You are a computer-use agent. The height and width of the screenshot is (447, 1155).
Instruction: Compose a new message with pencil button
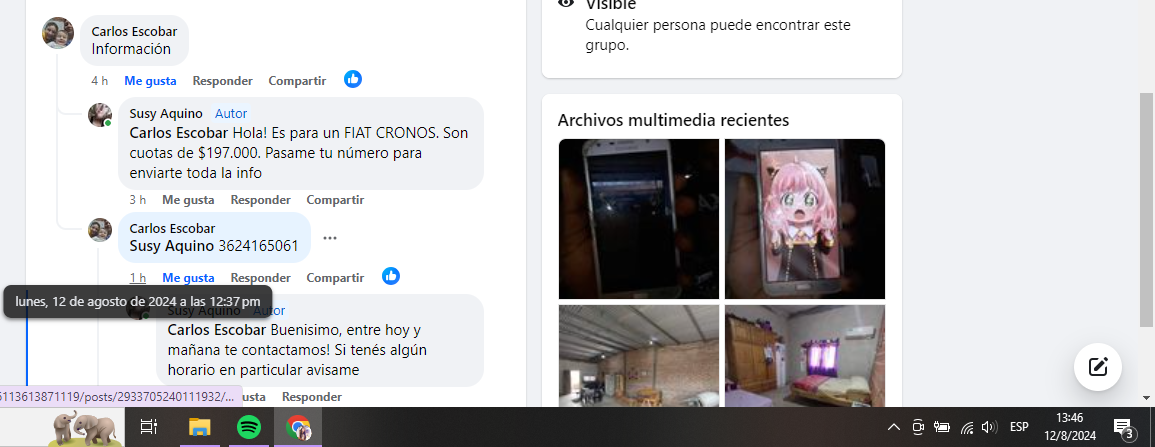(x=1097, y=366)
